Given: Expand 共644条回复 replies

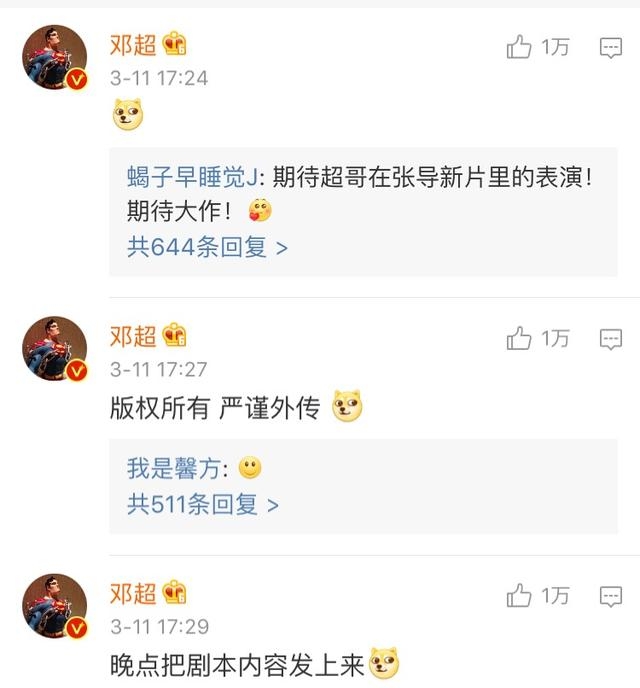Looking at the screenshot, I should [x=207, y=247].
